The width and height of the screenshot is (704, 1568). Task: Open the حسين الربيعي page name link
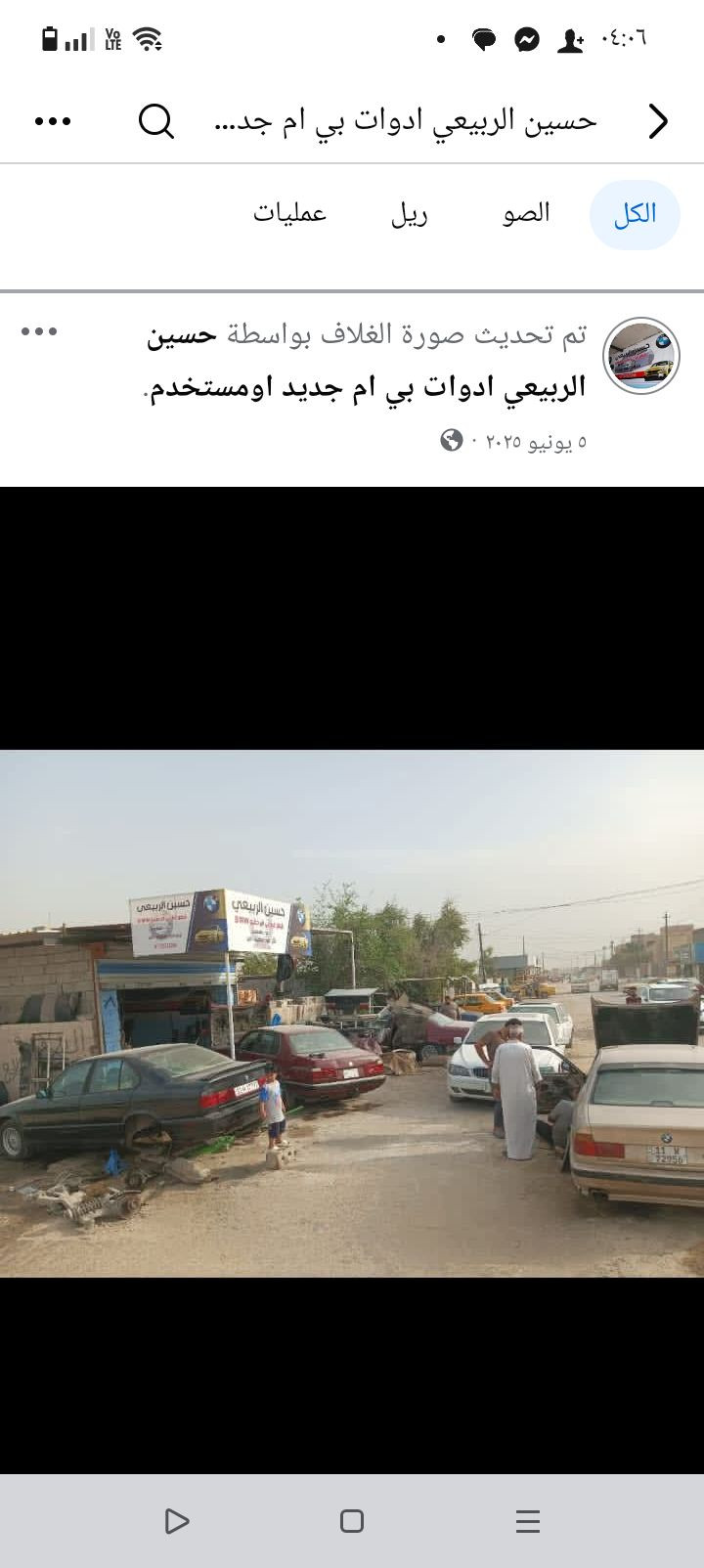point(182,335)
